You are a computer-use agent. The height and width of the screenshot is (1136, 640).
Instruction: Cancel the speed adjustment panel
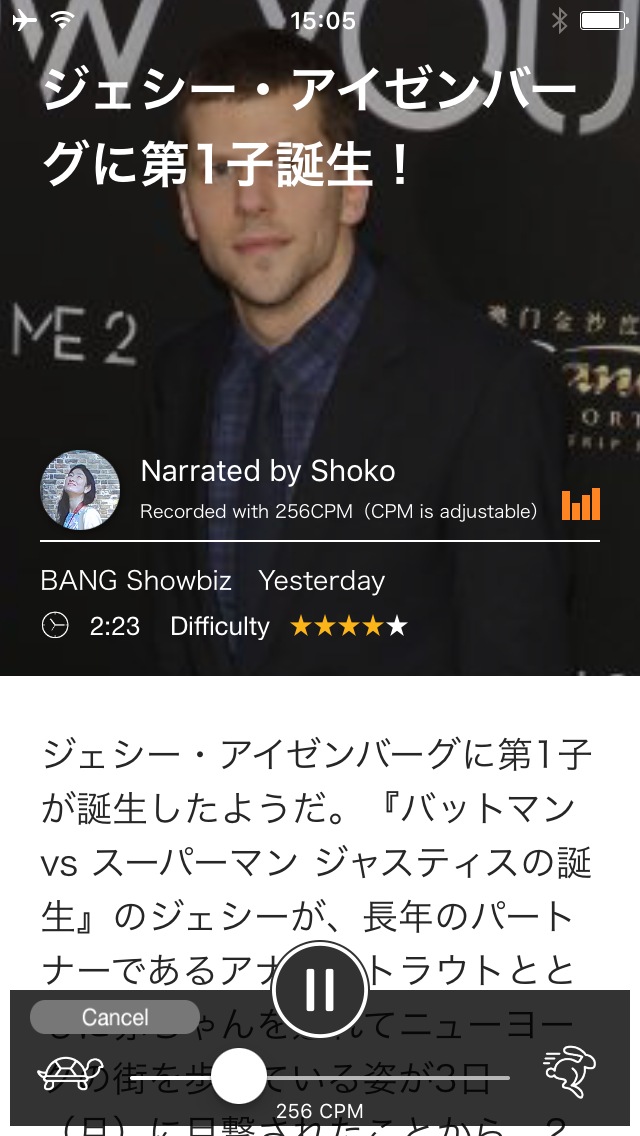tap(115, 1017)
